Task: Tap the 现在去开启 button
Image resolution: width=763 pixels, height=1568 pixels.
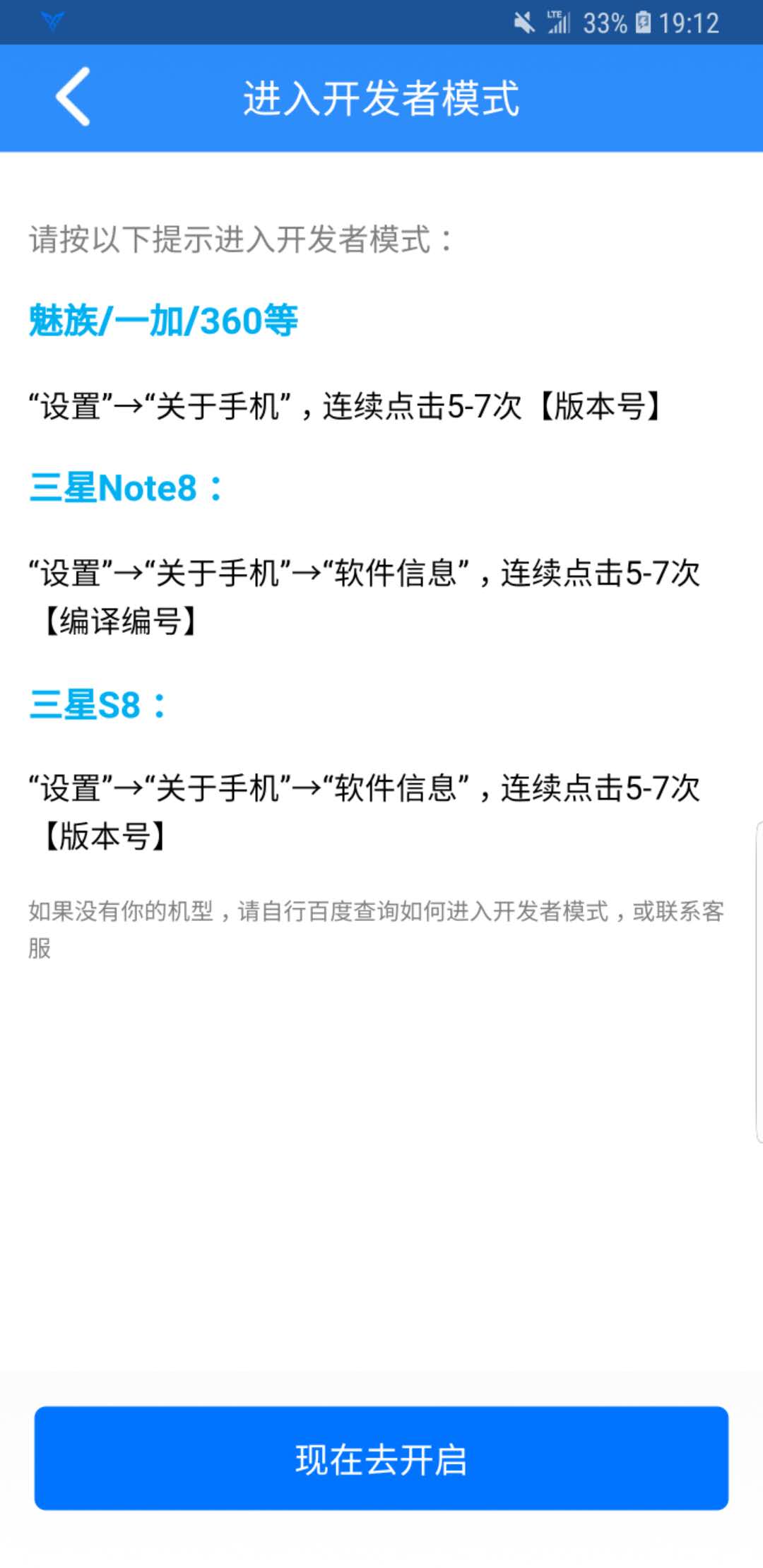Action: (x=381, y=1459)
